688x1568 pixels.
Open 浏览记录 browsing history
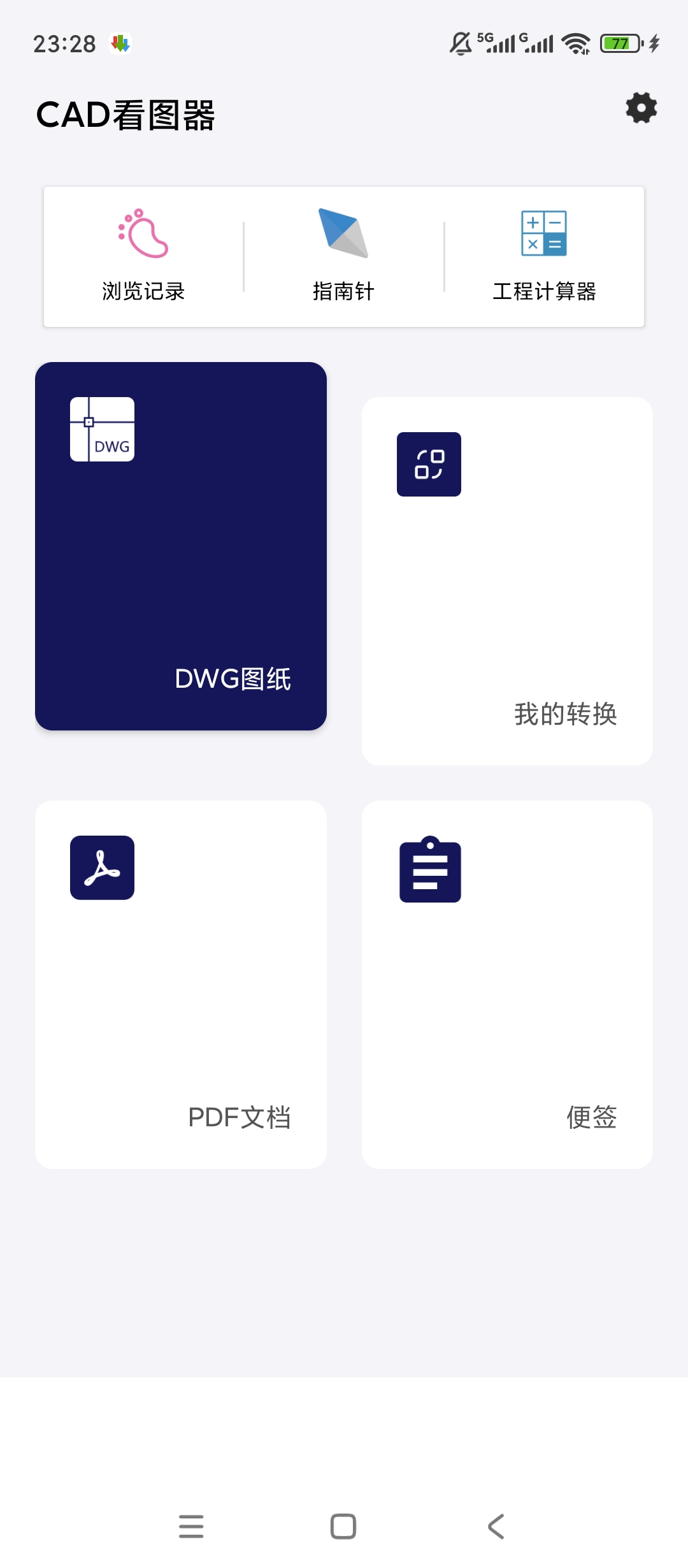coord(143,256)
